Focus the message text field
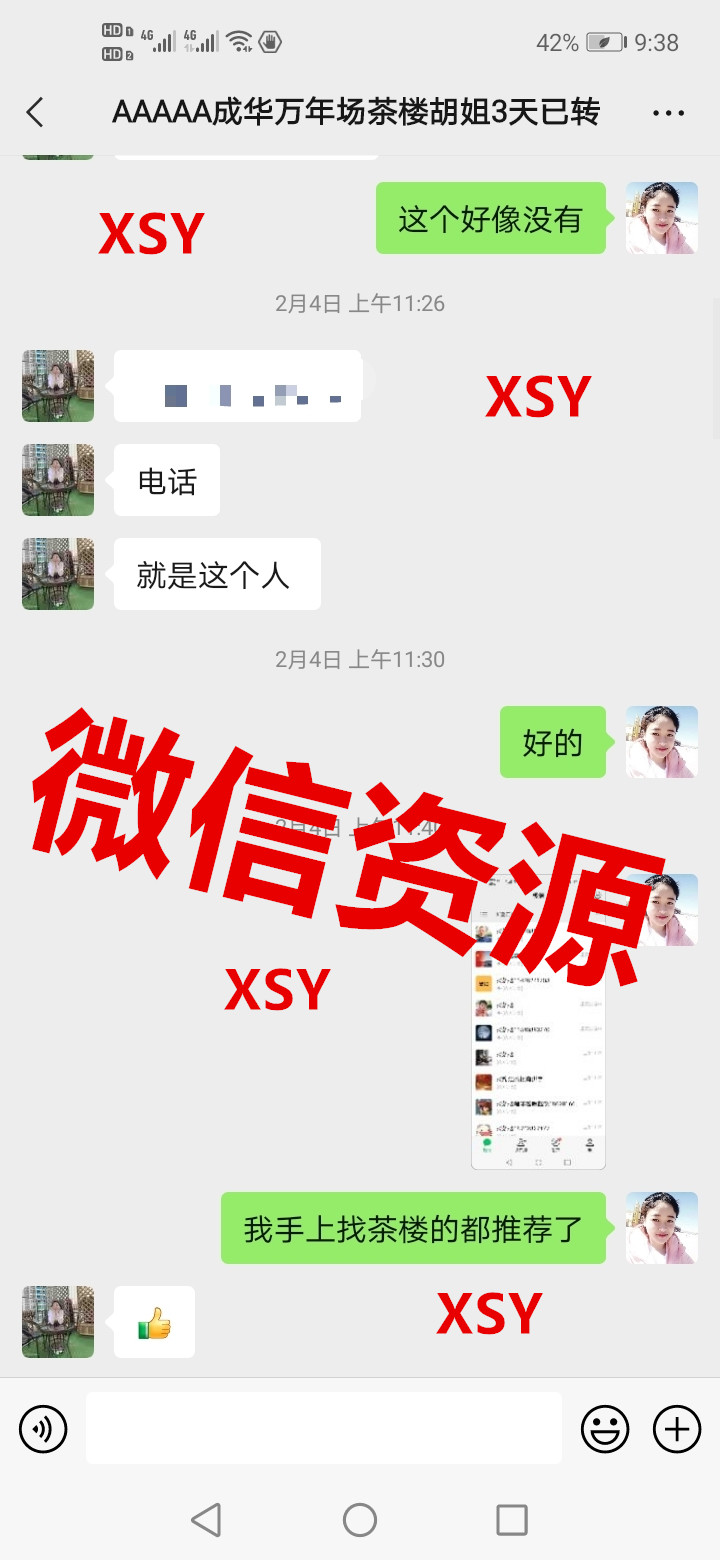 tap(323, 1428)
